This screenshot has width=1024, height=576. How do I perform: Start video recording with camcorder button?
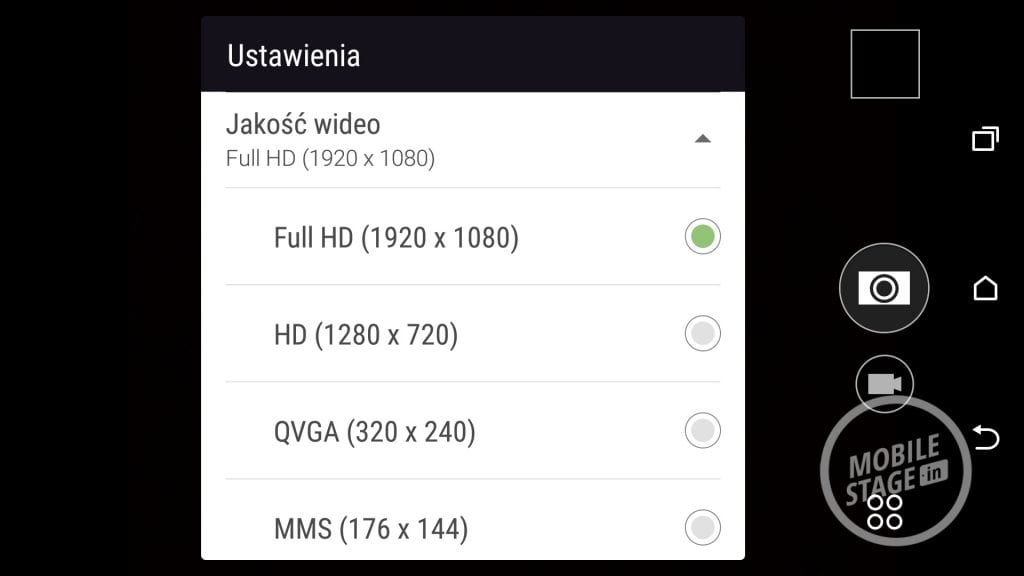click(884, 383)
